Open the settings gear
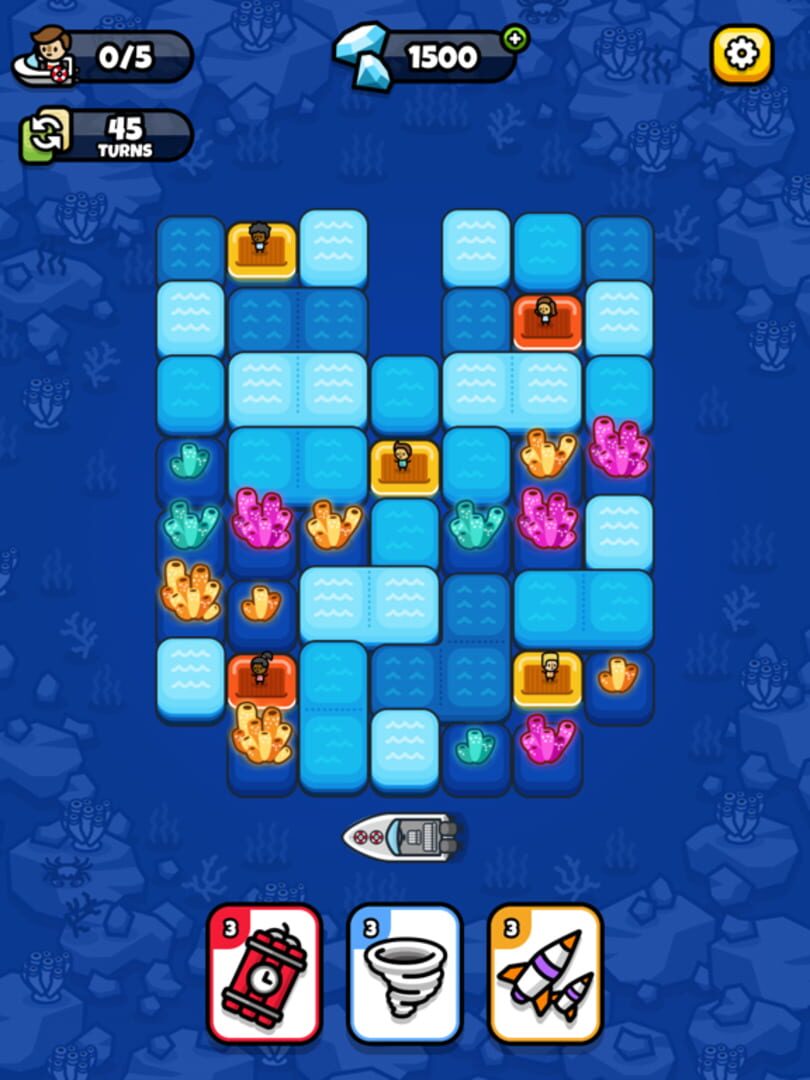 click(741, 53)
